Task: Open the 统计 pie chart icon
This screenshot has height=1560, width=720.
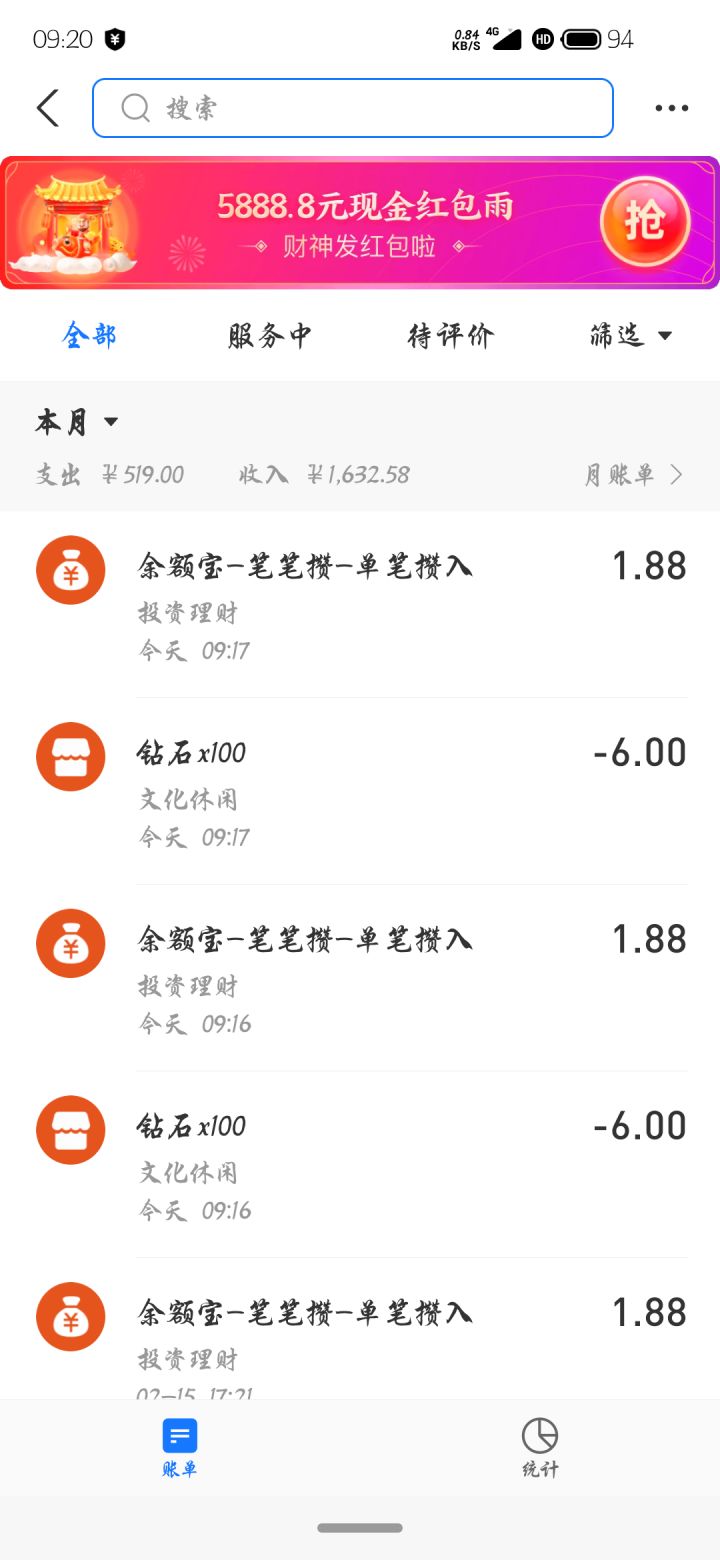Action: point(538,1435)
